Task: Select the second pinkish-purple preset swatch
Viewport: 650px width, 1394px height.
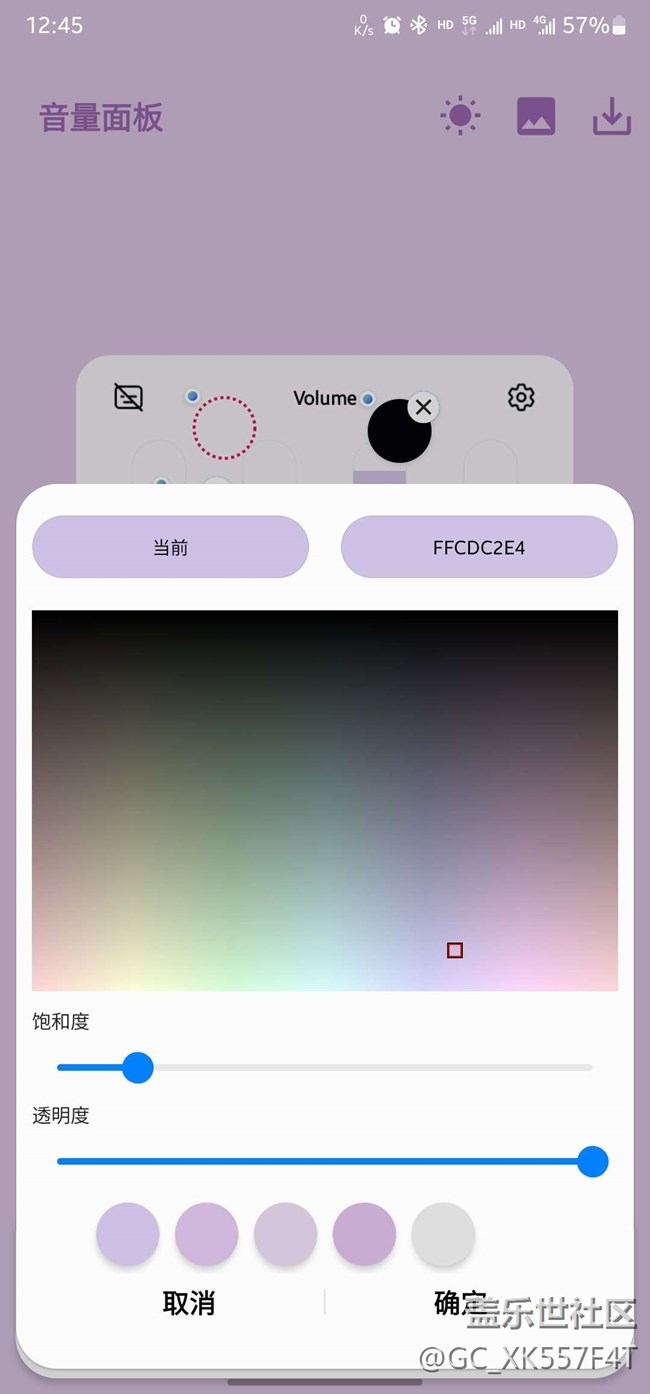Action: (x=207, y=1234)
